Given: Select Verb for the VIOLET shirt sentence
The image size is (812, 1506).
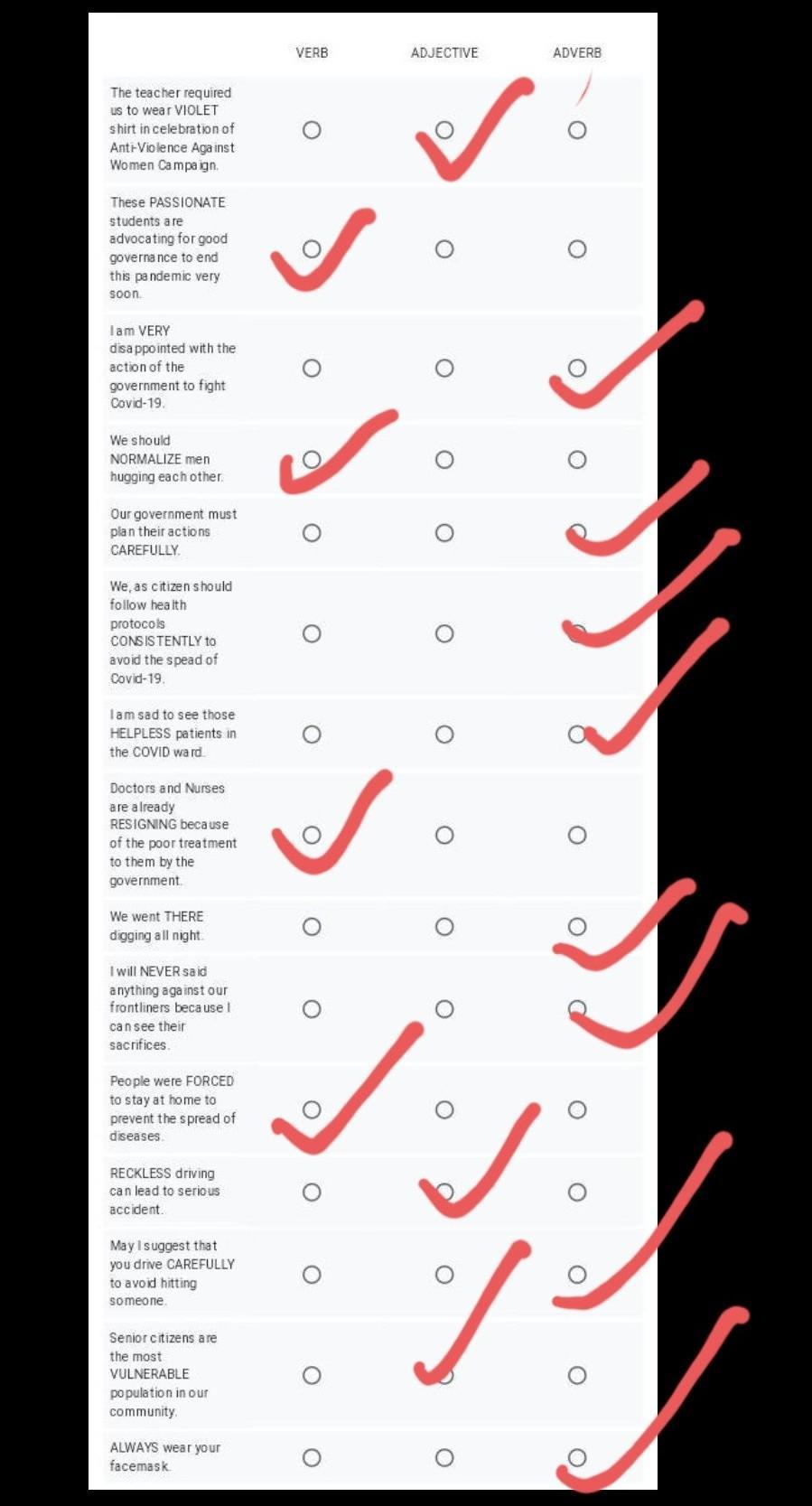Looking at the screenshot, I should pyautogui.click(x=312, y=130).
